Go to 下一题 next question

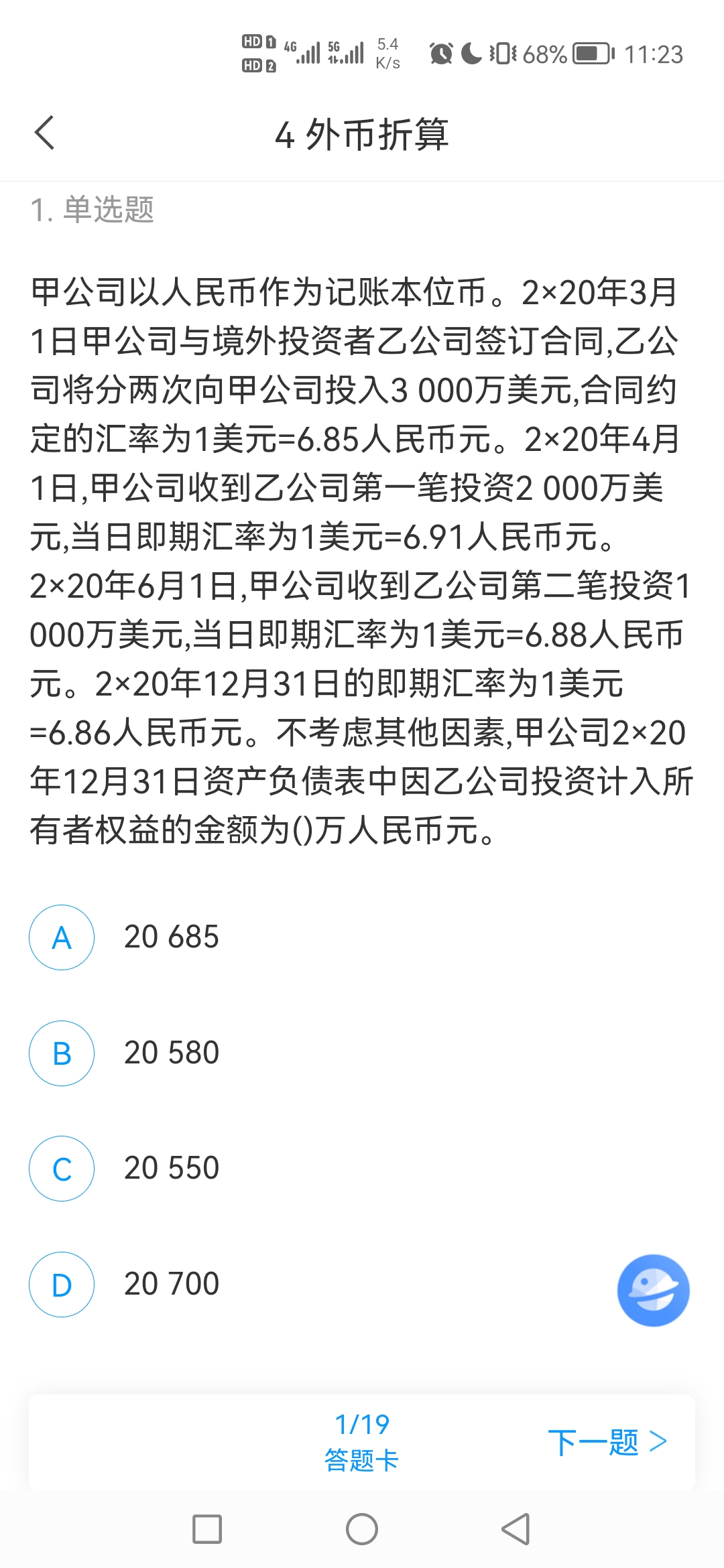point(607,1442)
